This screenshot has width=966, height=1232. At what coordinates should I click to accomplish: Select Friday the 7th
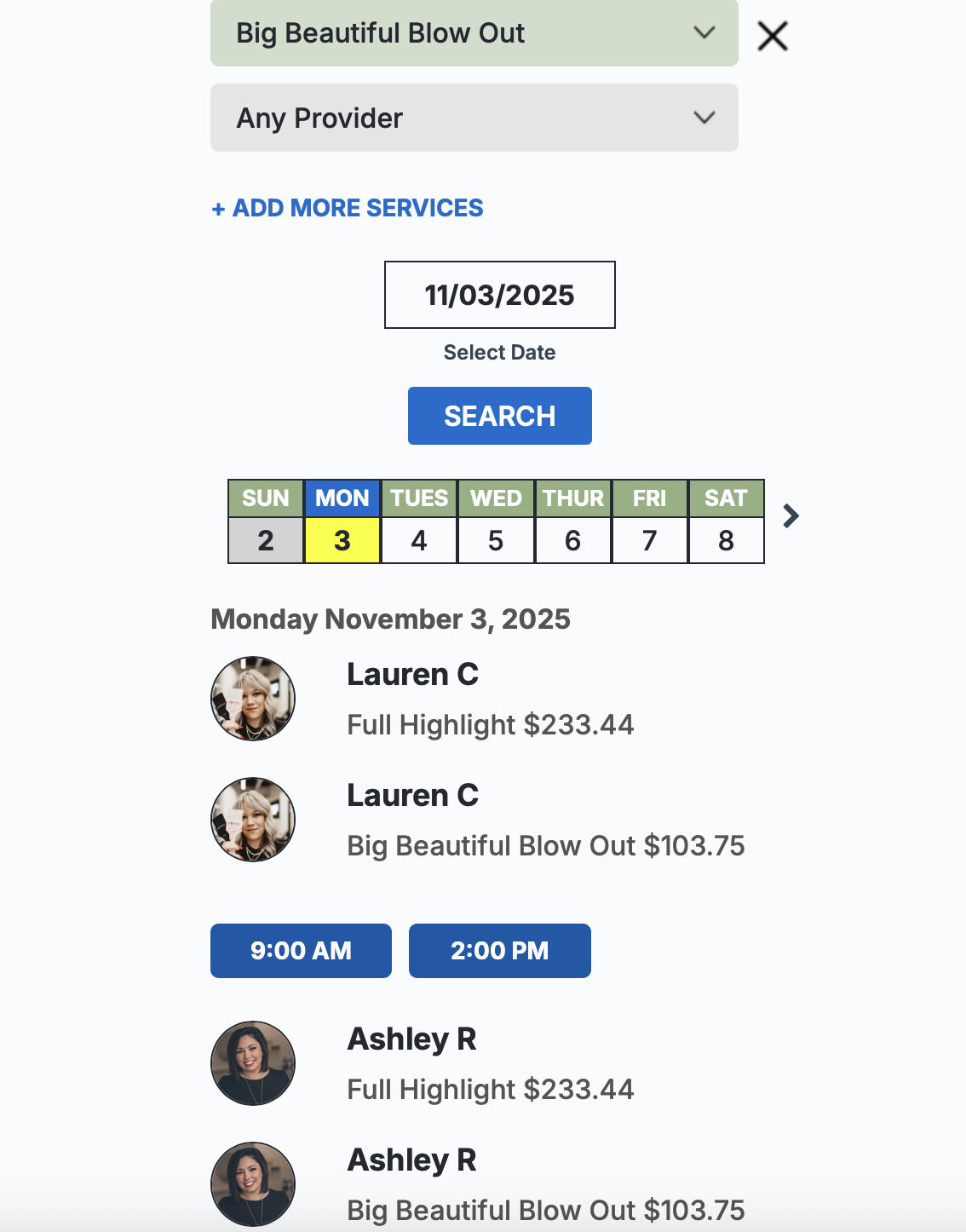649,540
